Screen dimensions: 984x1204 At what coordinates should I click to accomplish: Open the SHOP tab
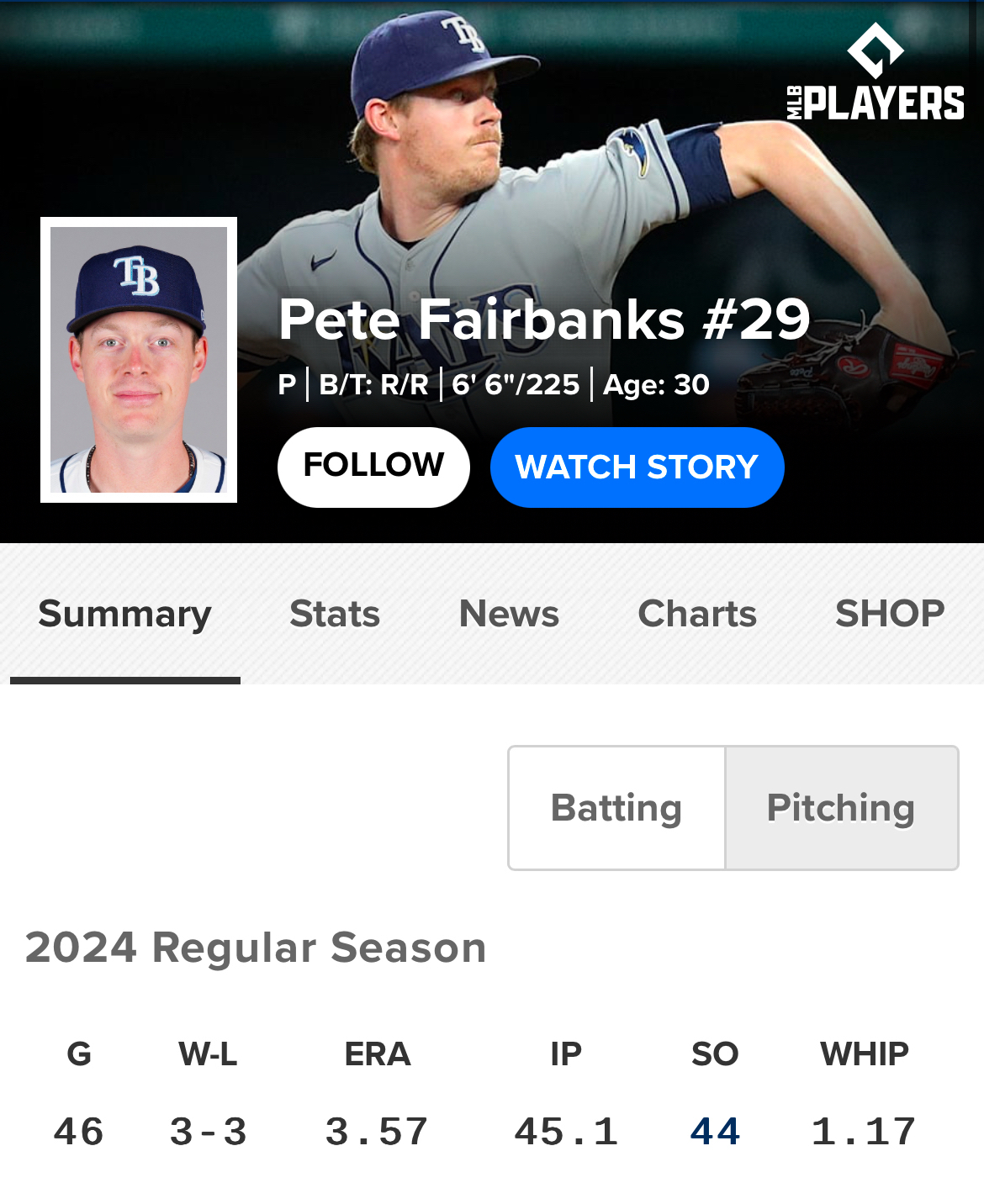click(x=890, y=614)
